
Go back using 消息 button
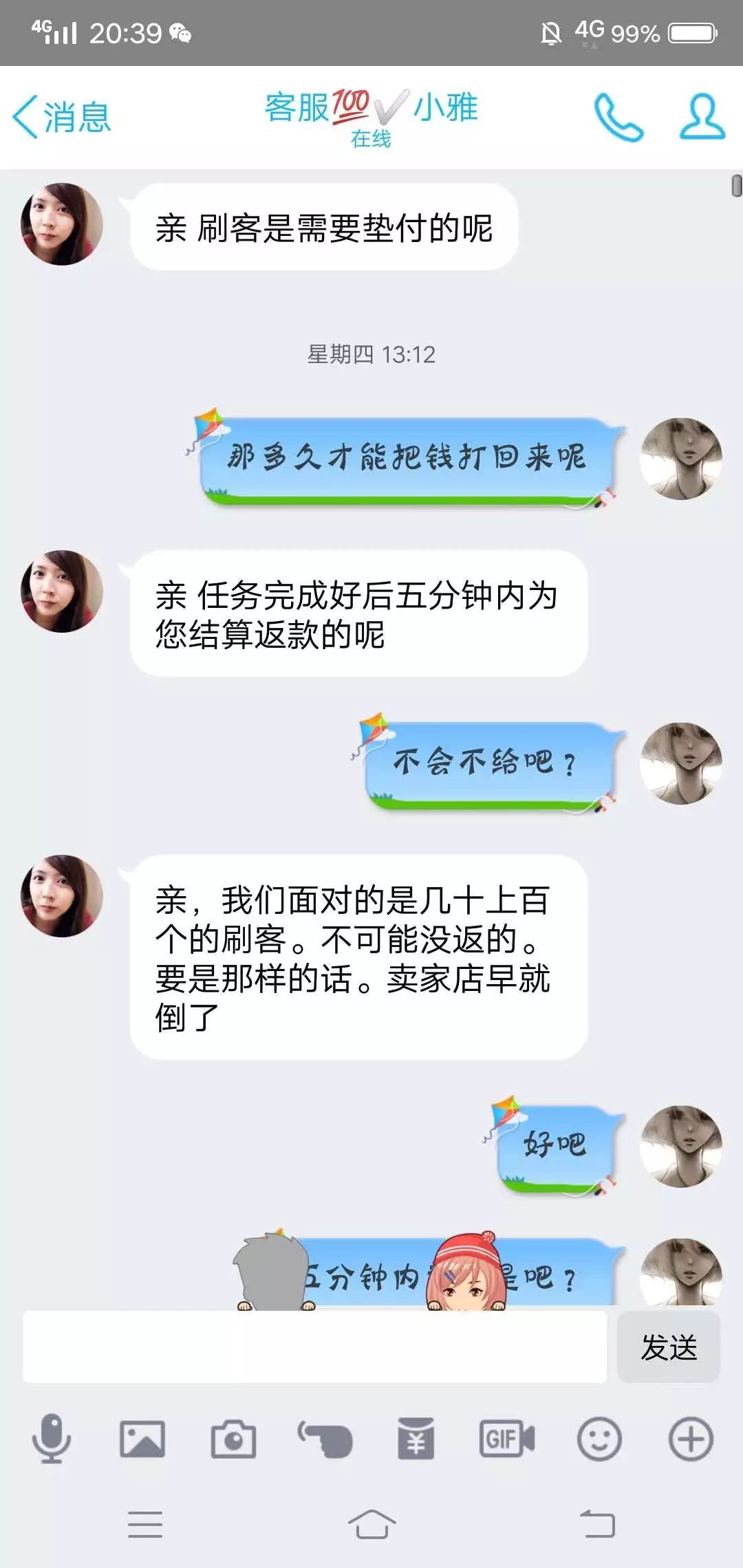(x=65, y=116)
